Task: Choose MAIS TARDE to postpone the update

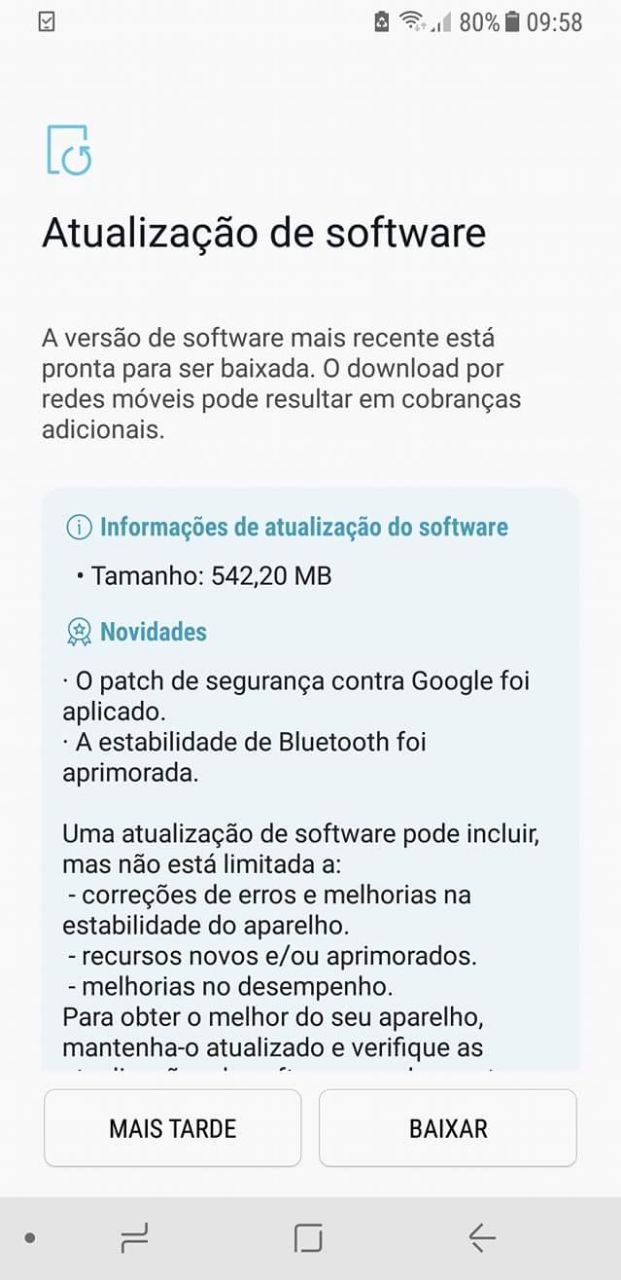Action: (x=172, y=1128)
